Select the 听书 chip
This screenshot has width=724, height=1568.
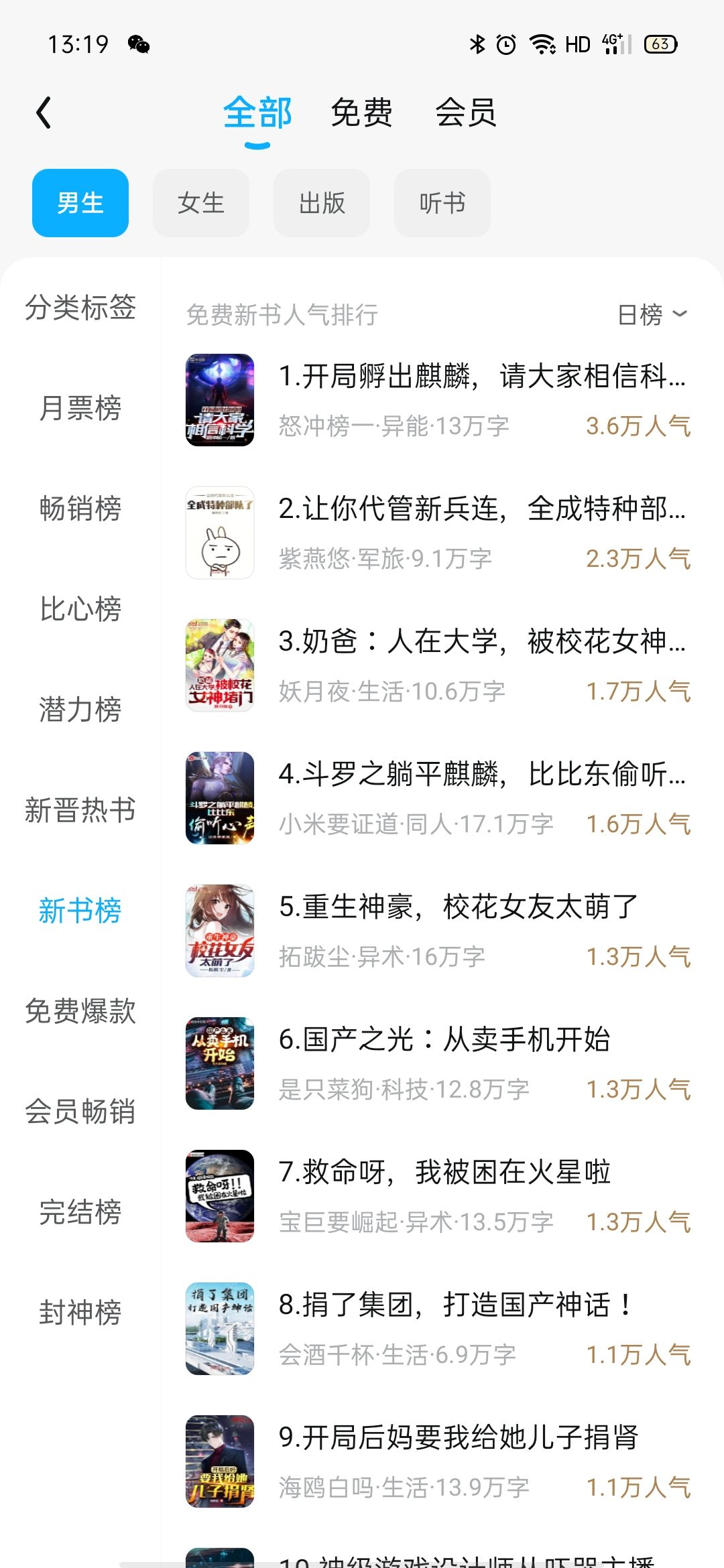point(442,203)
